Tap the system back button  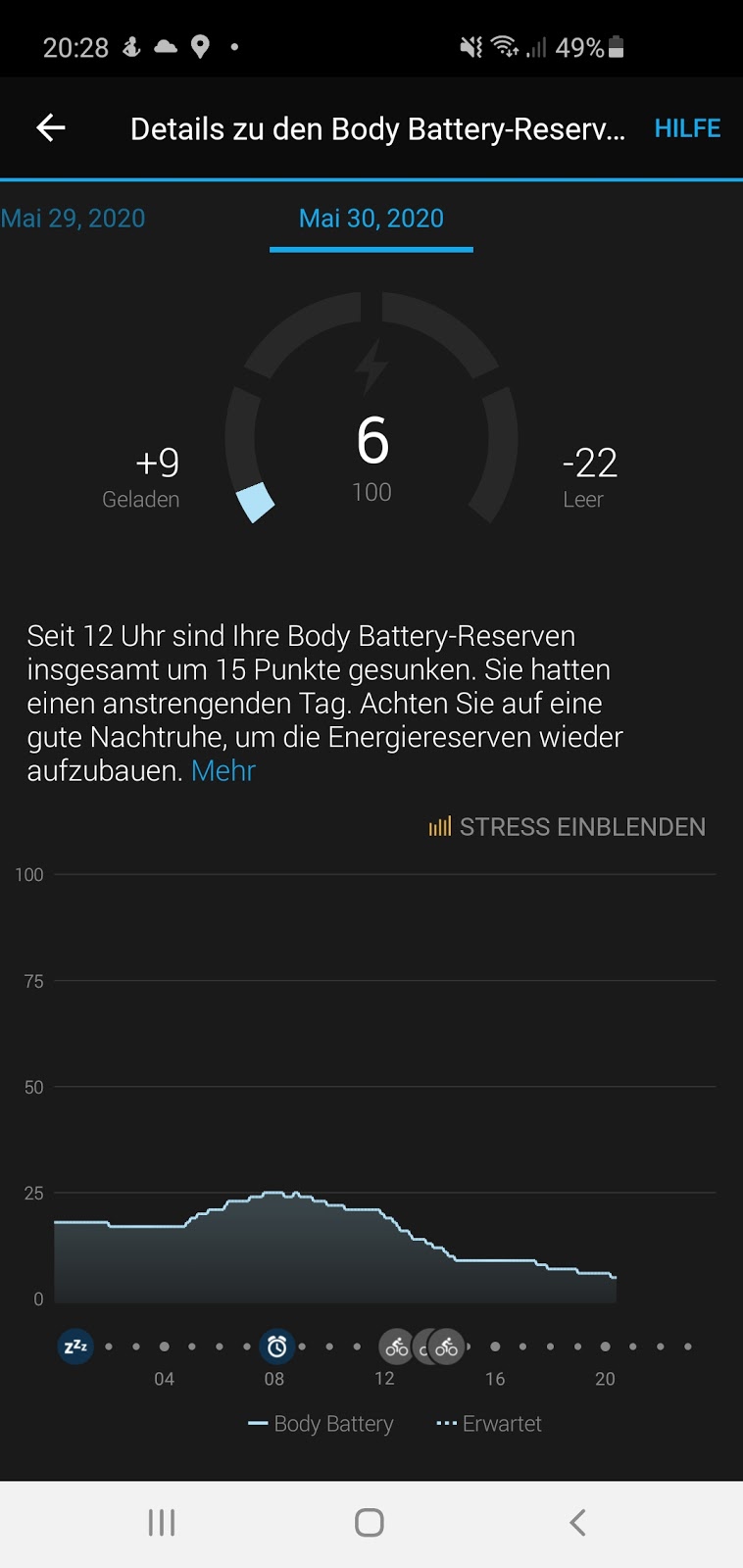pos(578,1522)
